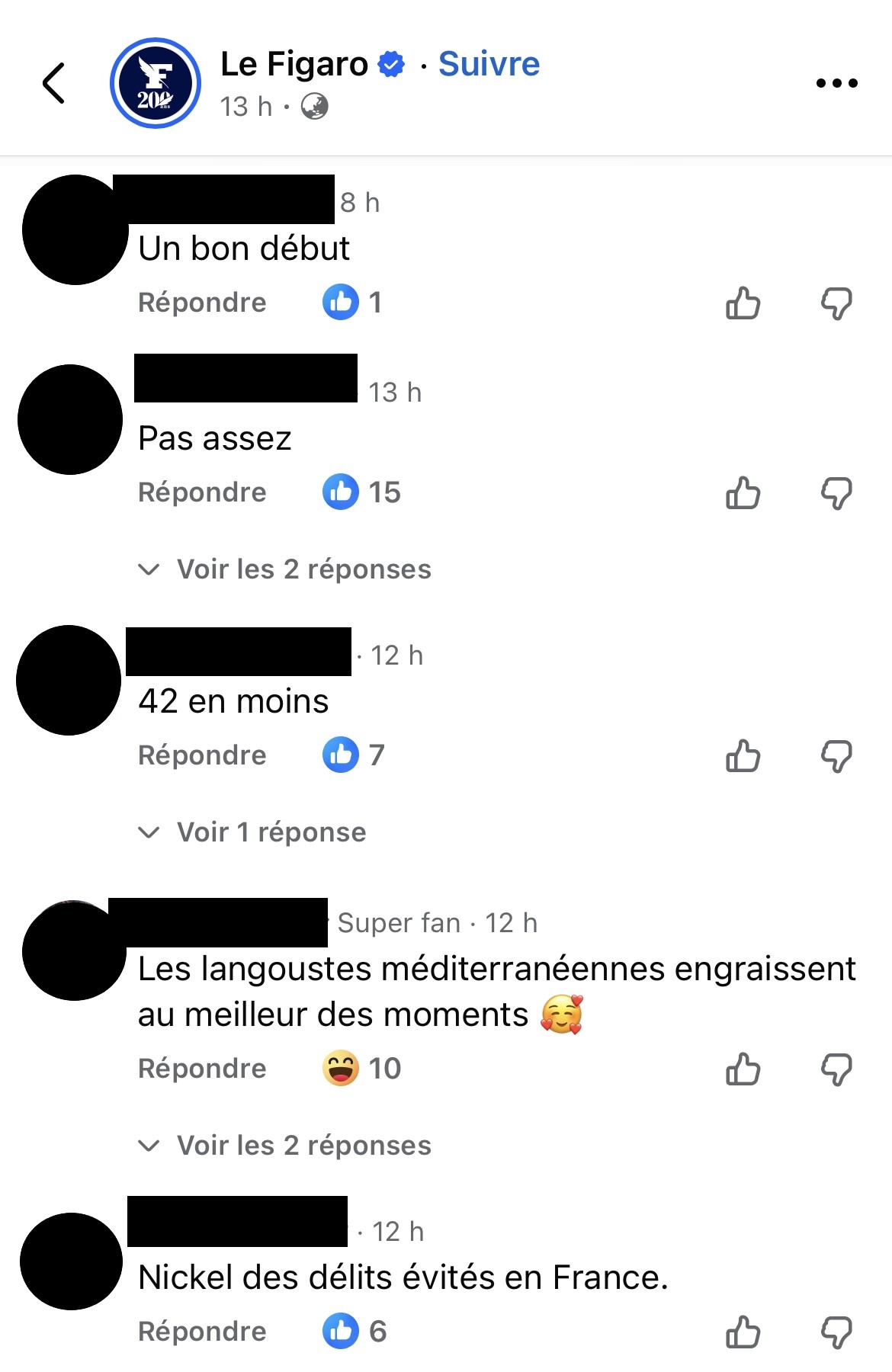892x1372 pixels.
Task: View reactions on the 'Pas assez' comment
Action: tap(361, 492)
